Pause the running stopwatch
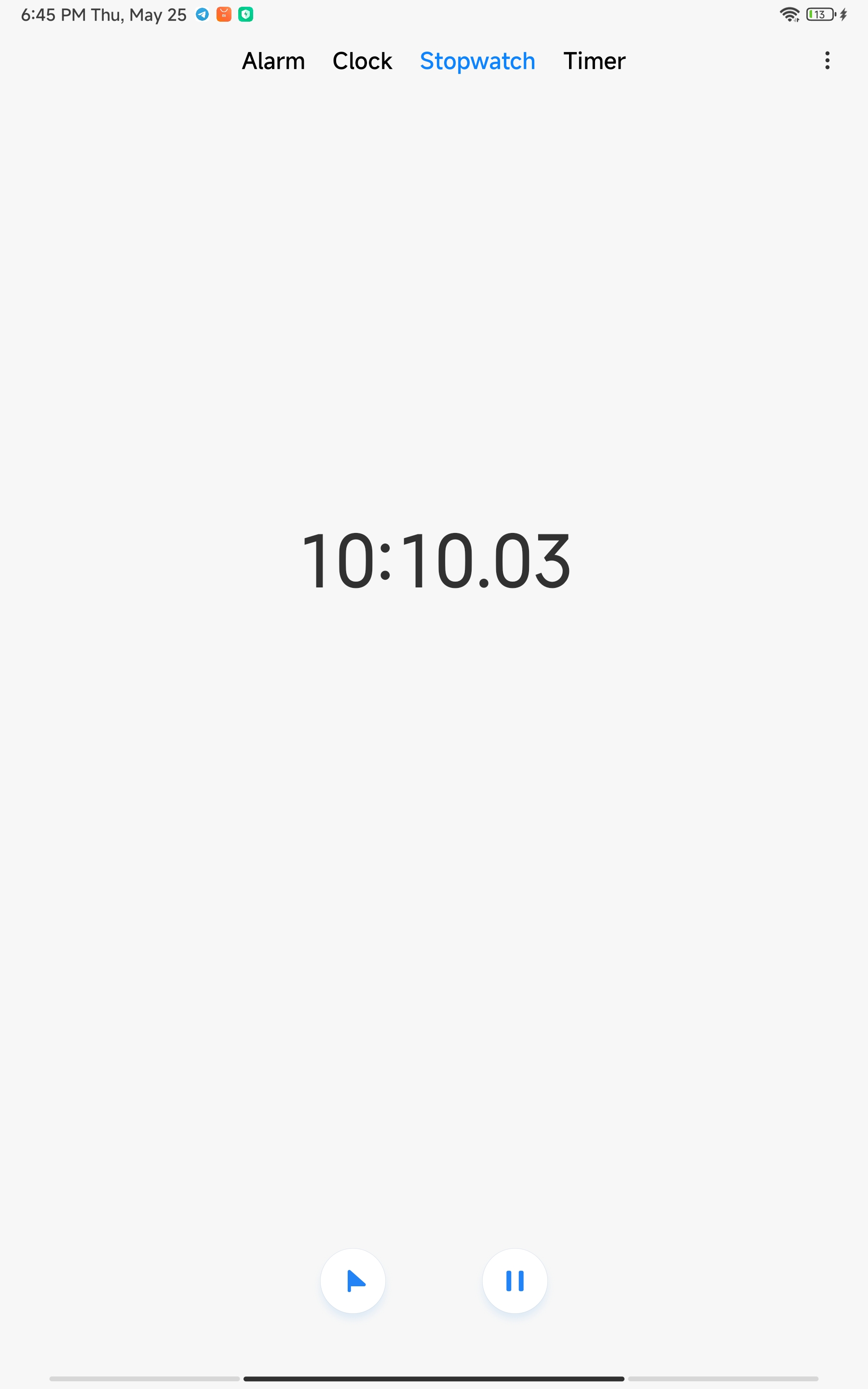868x1389 pixels. pyautogui.click(x=515, y=1280)
